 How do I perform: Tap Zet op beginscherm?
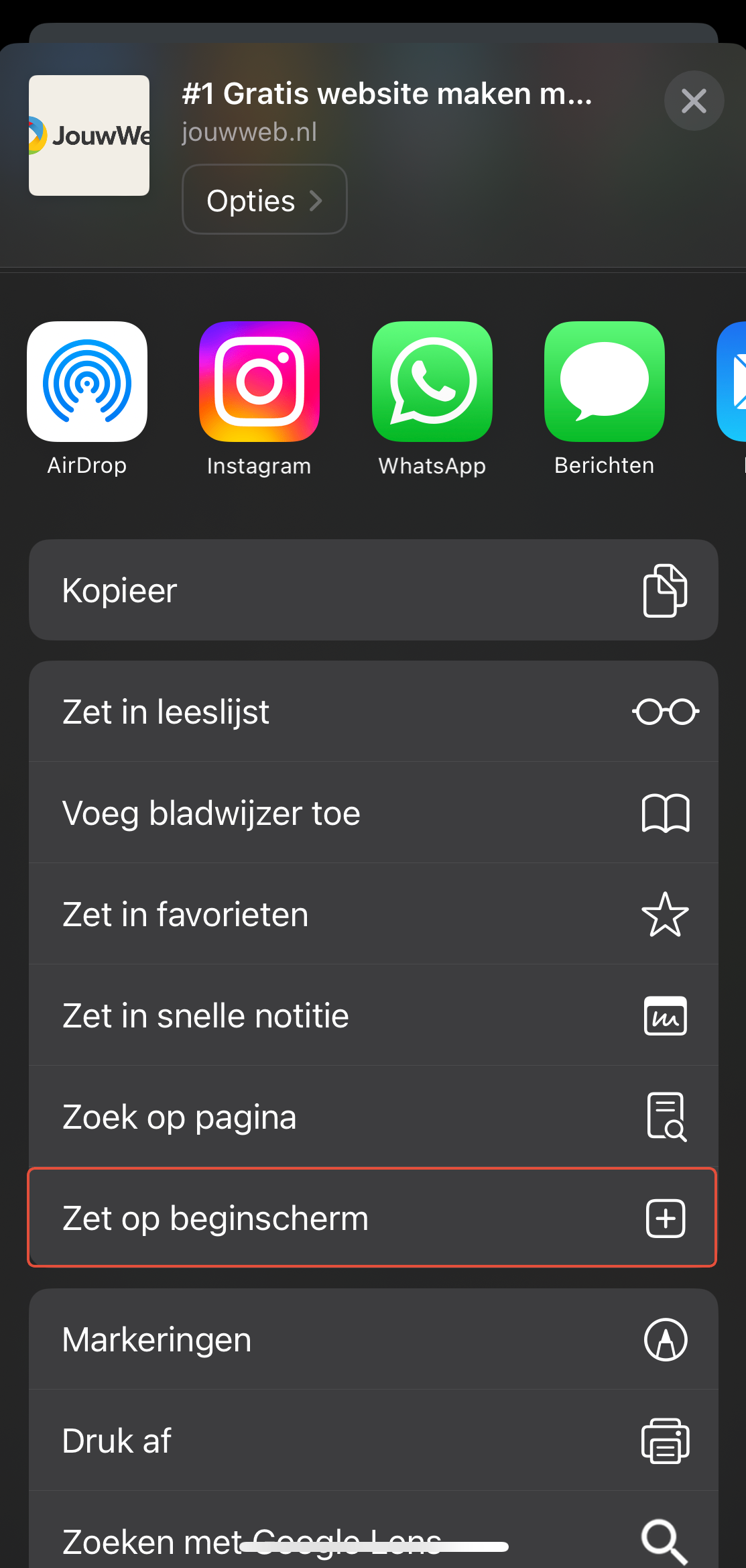pos(373,1218)
